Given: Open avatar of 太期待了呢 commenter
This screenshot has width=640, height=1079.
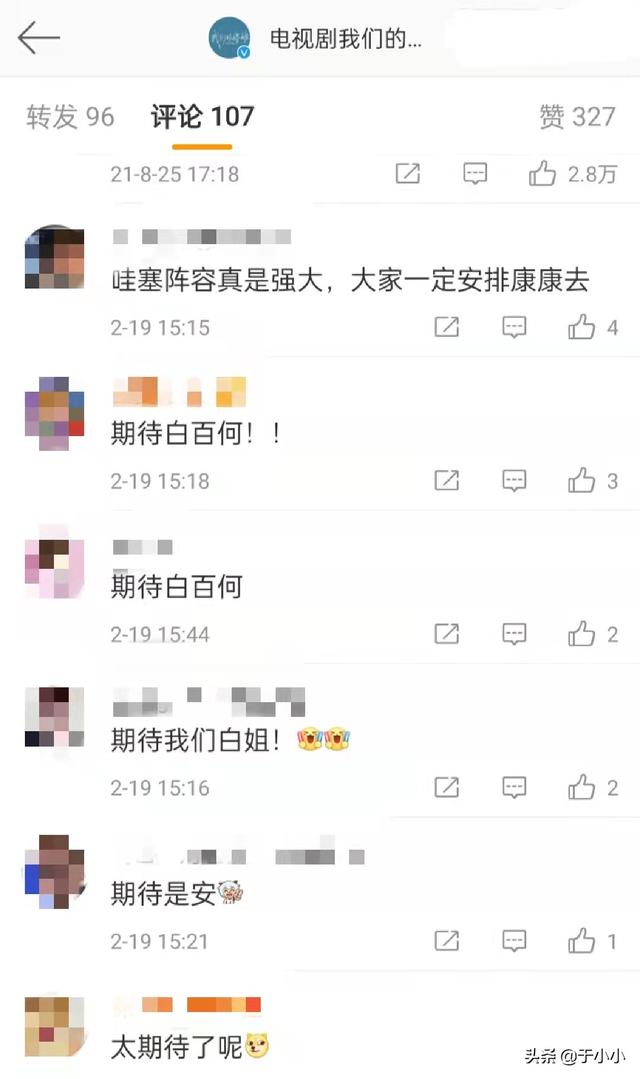Looking at the screenshot, I should pos(54,1026).
